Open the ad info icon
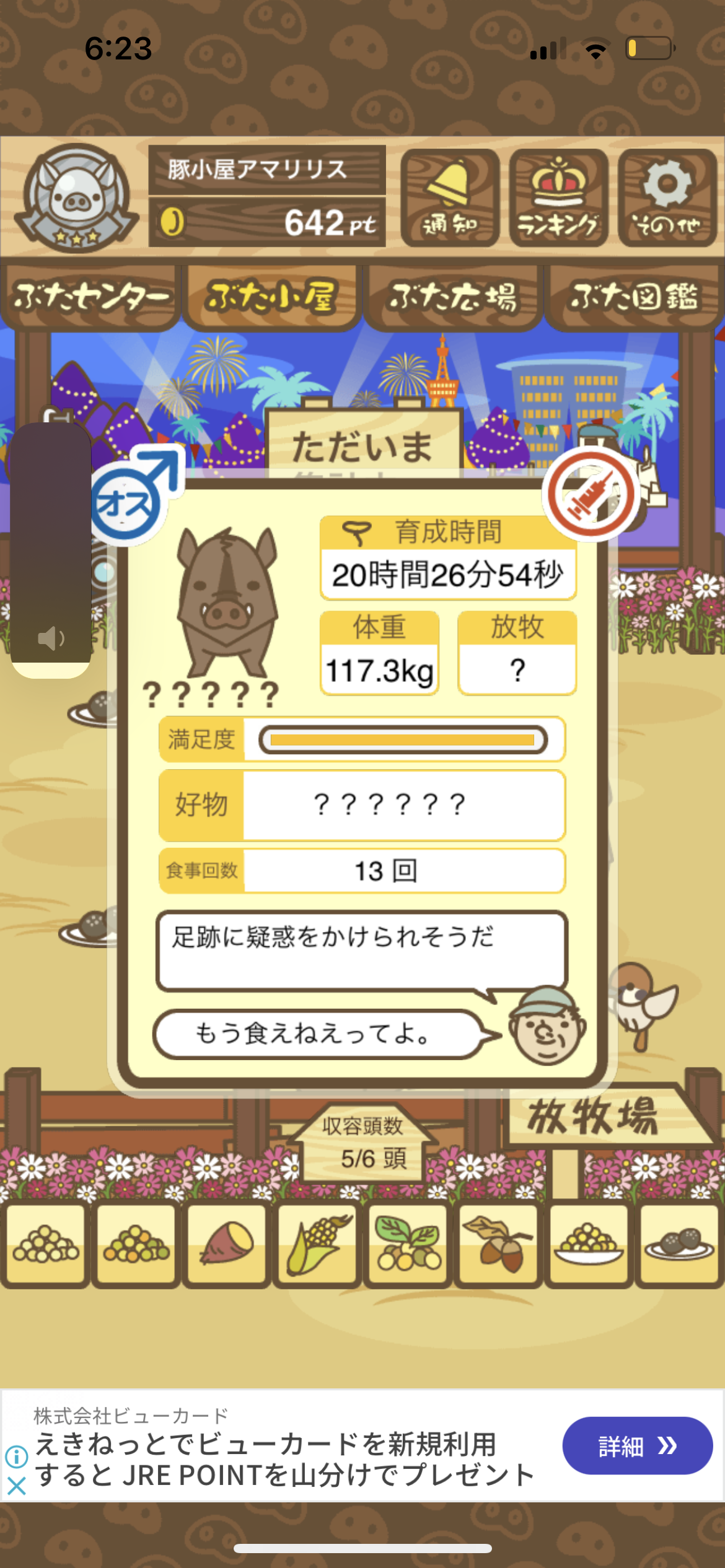Image resolution: width=725 pixels, height=1568 pixels. pos(17,1457)
